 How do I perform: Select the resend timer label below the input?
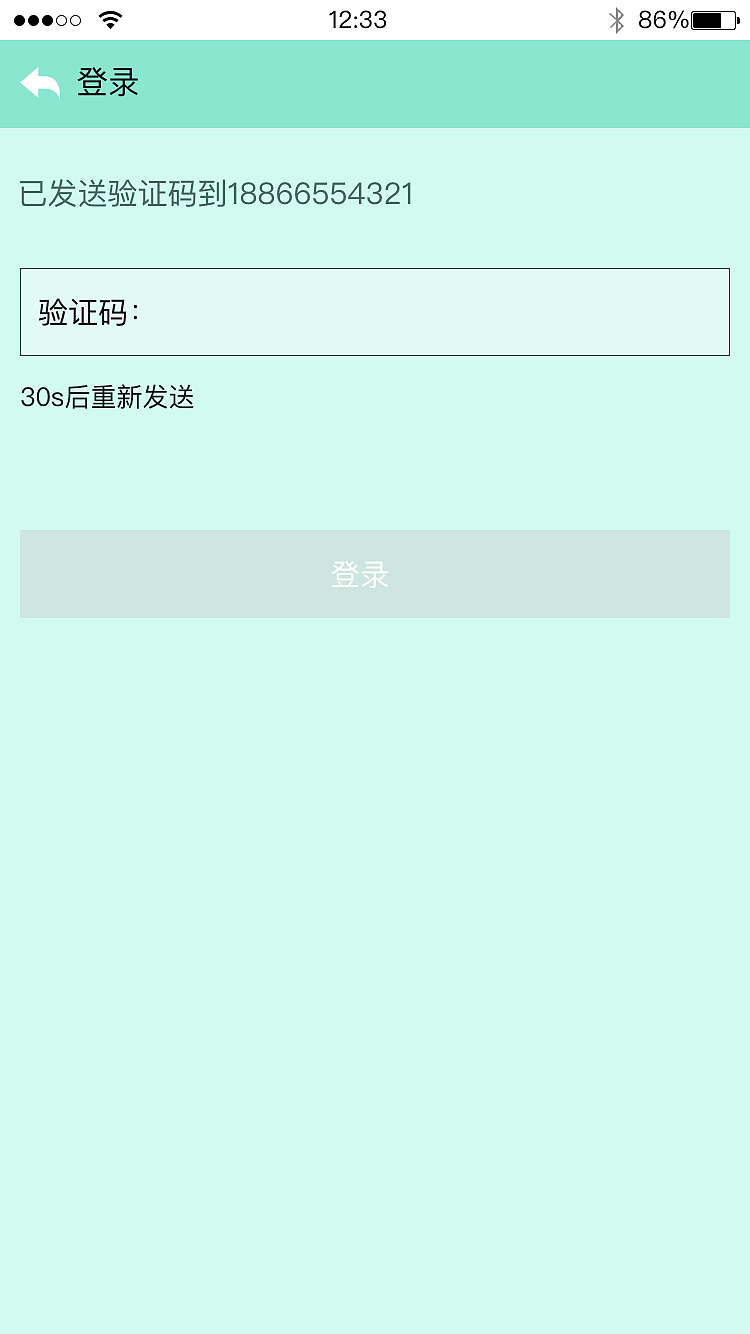click(108, 397)
